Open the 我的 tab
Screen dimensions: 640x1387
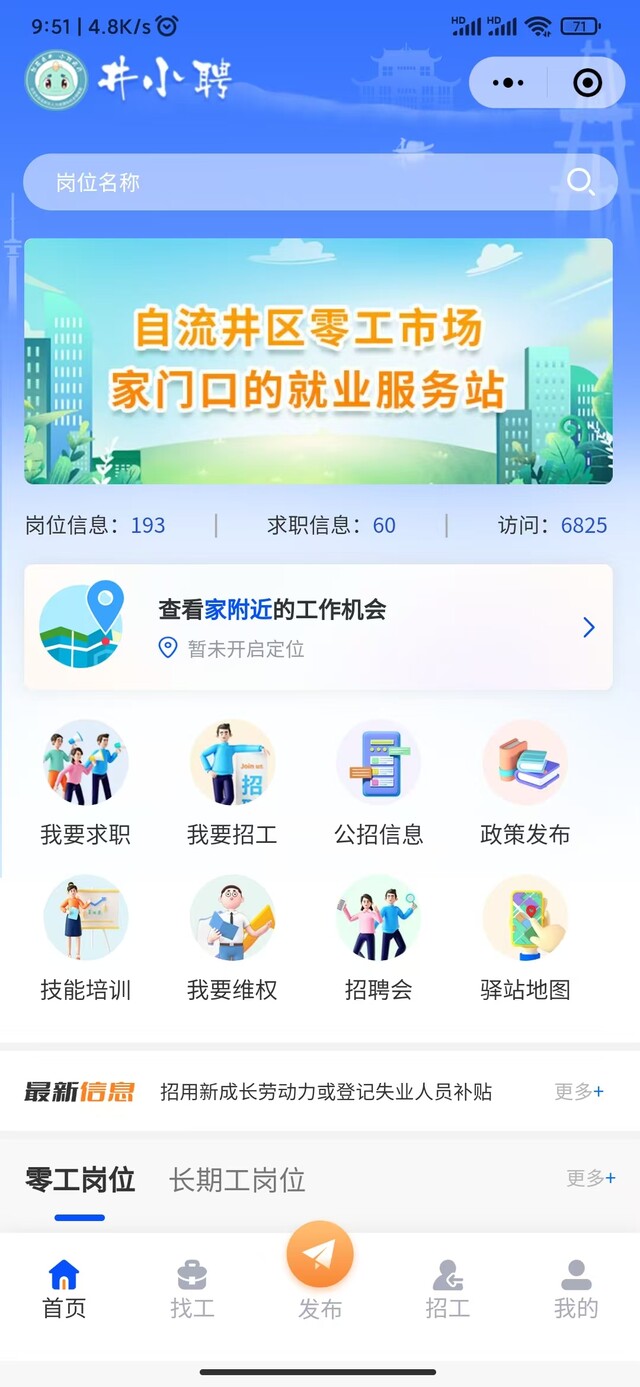[x=576, y=1289]
